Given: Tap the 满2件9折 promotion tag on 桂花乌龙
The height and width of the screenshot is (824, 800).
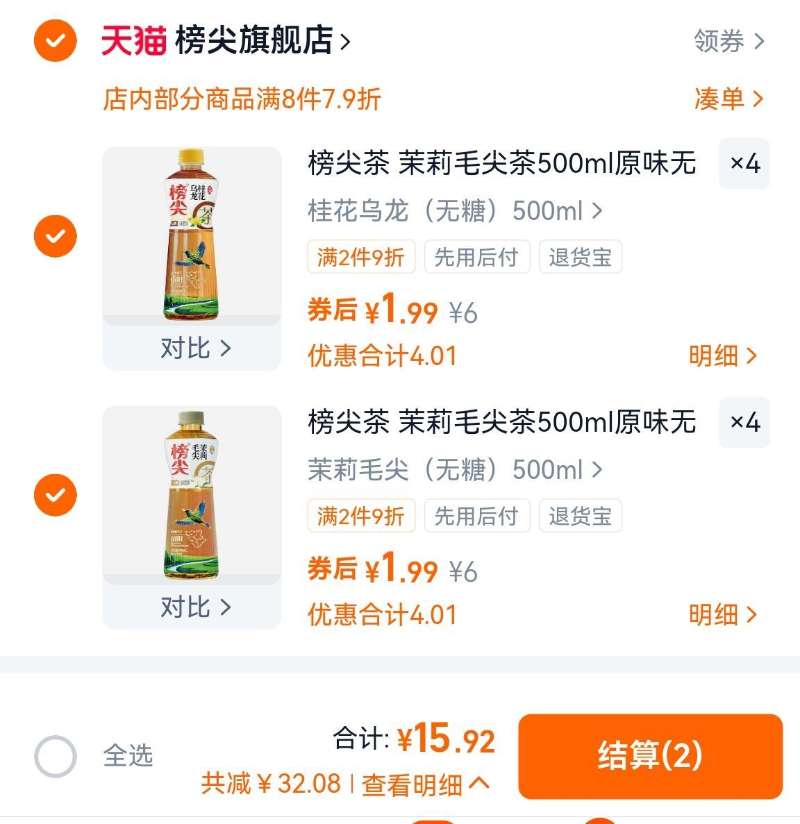Looking at the screenshot, I should pyautogui.click(x=361, y=257).
